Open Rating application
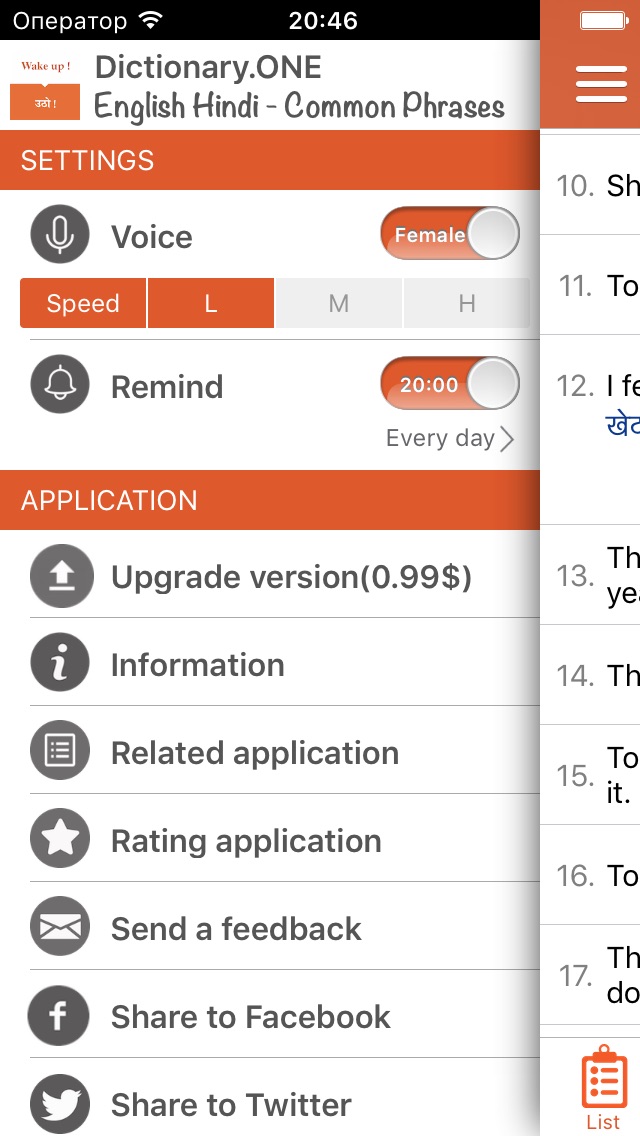The height and width of the screenshot is (1136, 640). (x=284, y=839)
